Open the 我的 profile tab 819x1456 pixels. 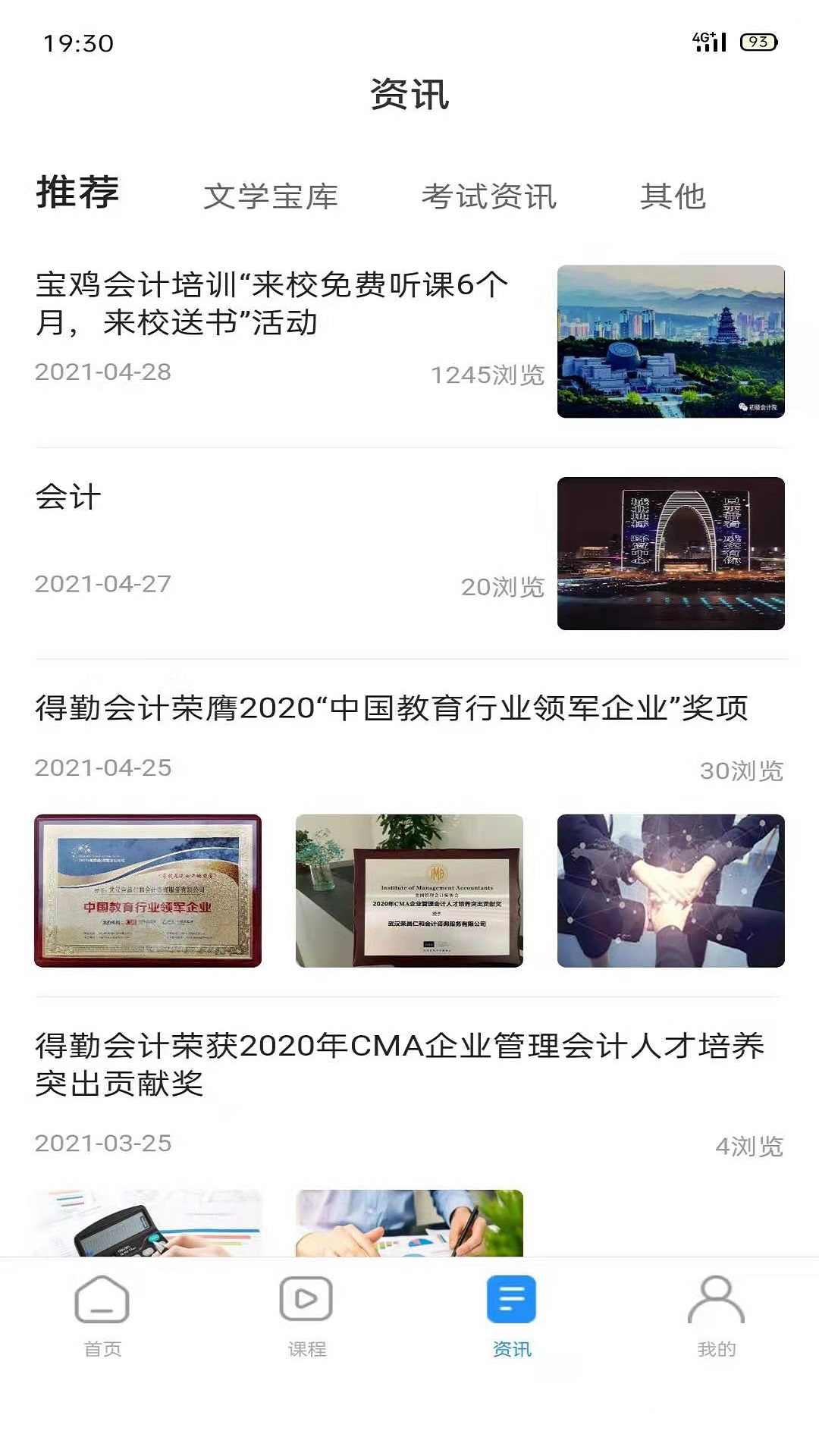coord(716,1316)
